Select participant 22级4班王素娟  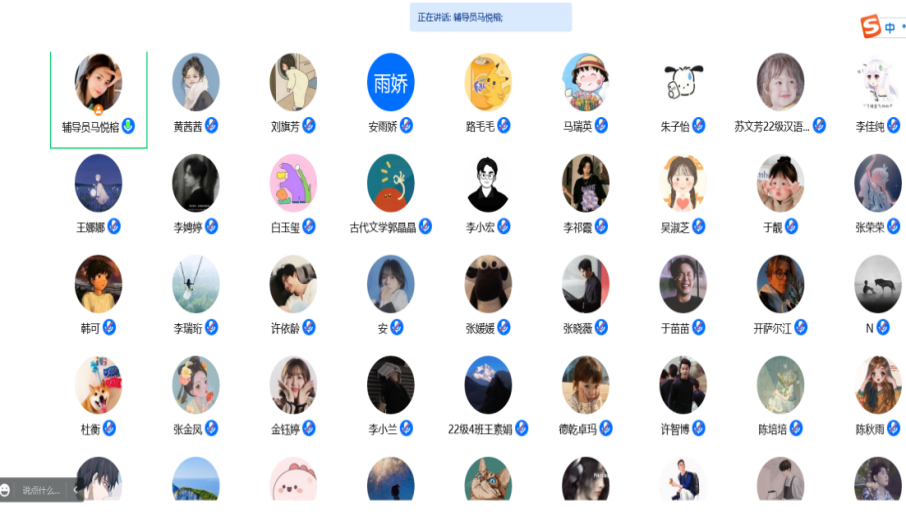pyautogui.click(x=488, y=387)
